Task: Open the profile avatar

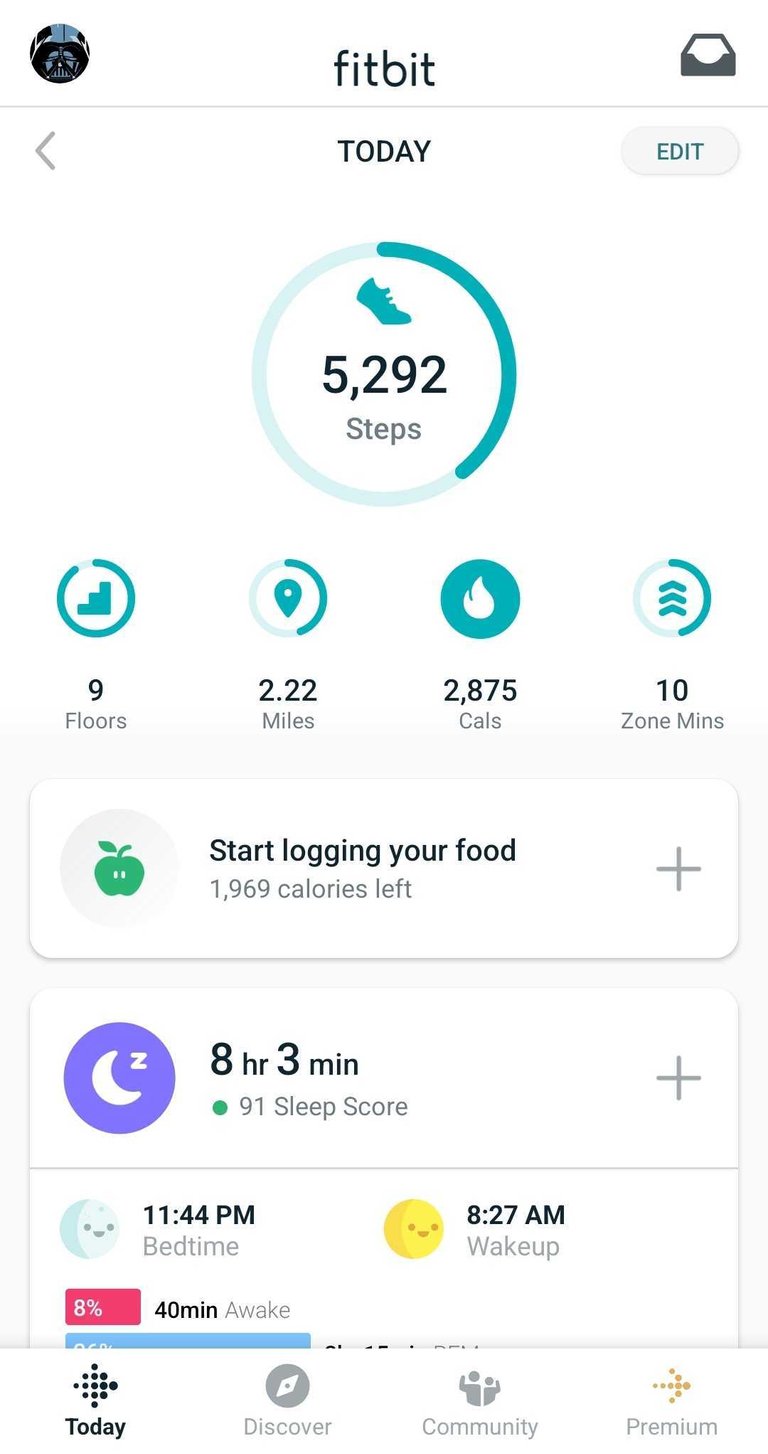Action: point(60,54)
